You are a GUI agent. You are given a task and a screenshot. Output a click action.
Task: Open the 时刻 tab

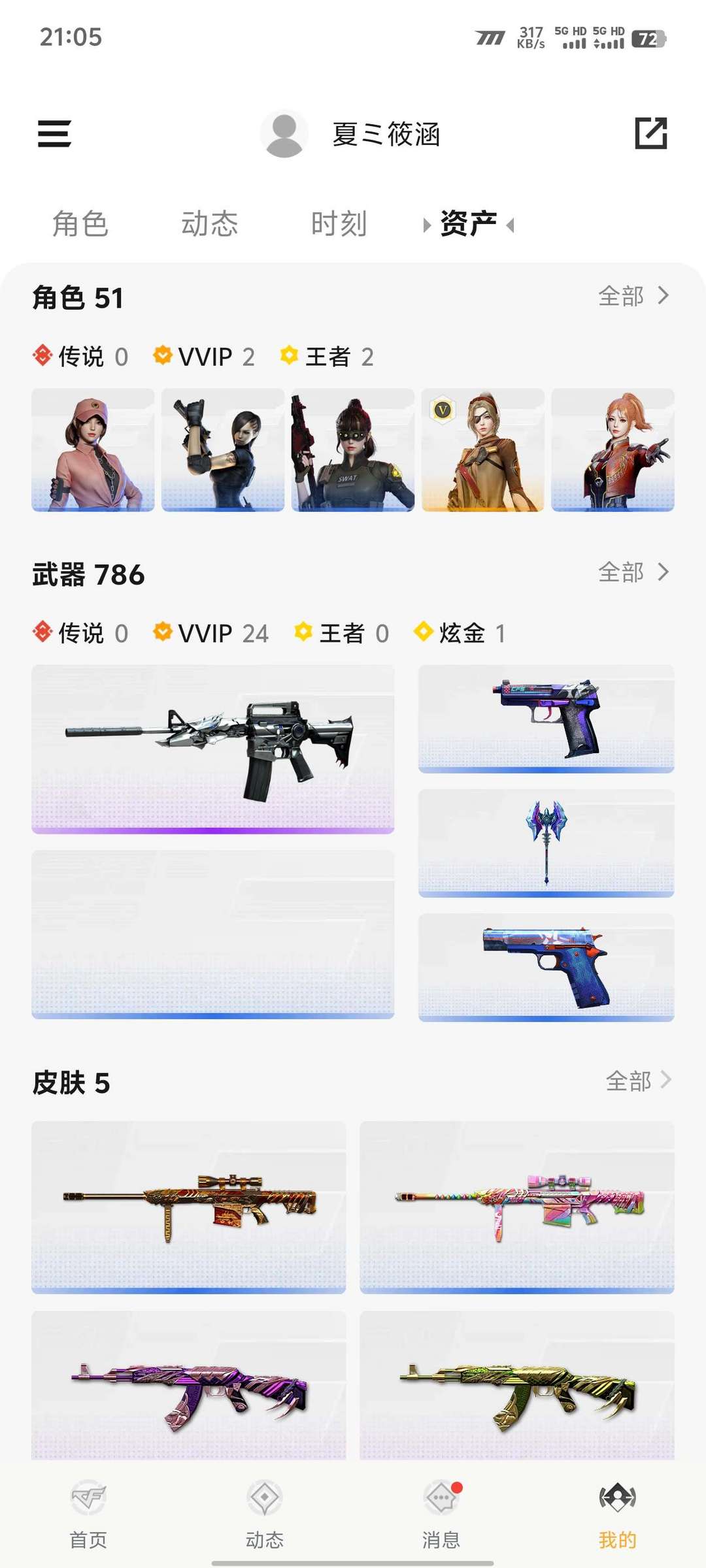[x=339, y=224]
